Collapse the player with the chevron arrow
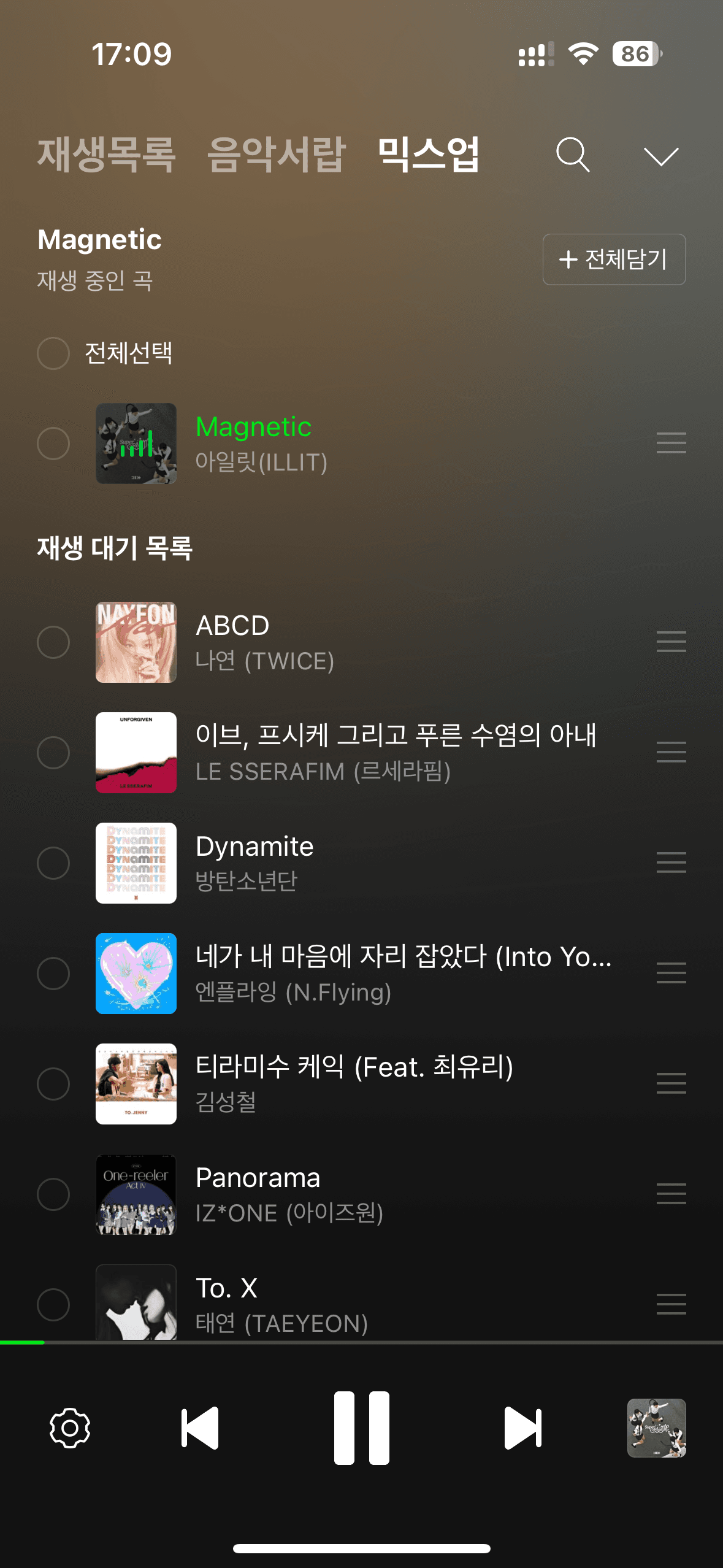This screenshot has height=1568, width=723. [662, 156]
